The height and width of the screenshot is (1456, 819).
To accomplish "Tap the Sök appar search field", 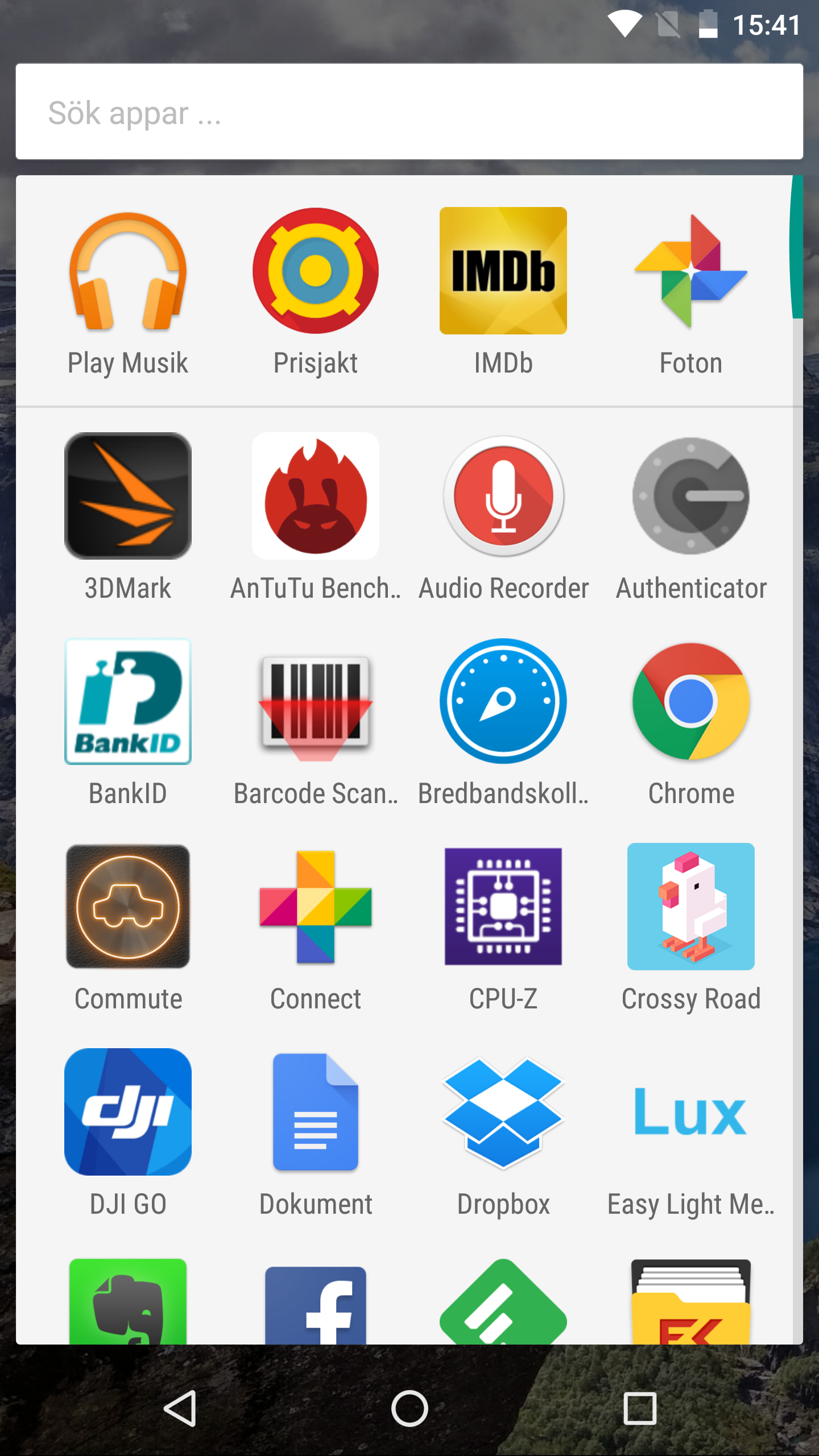I will point(409,112).
